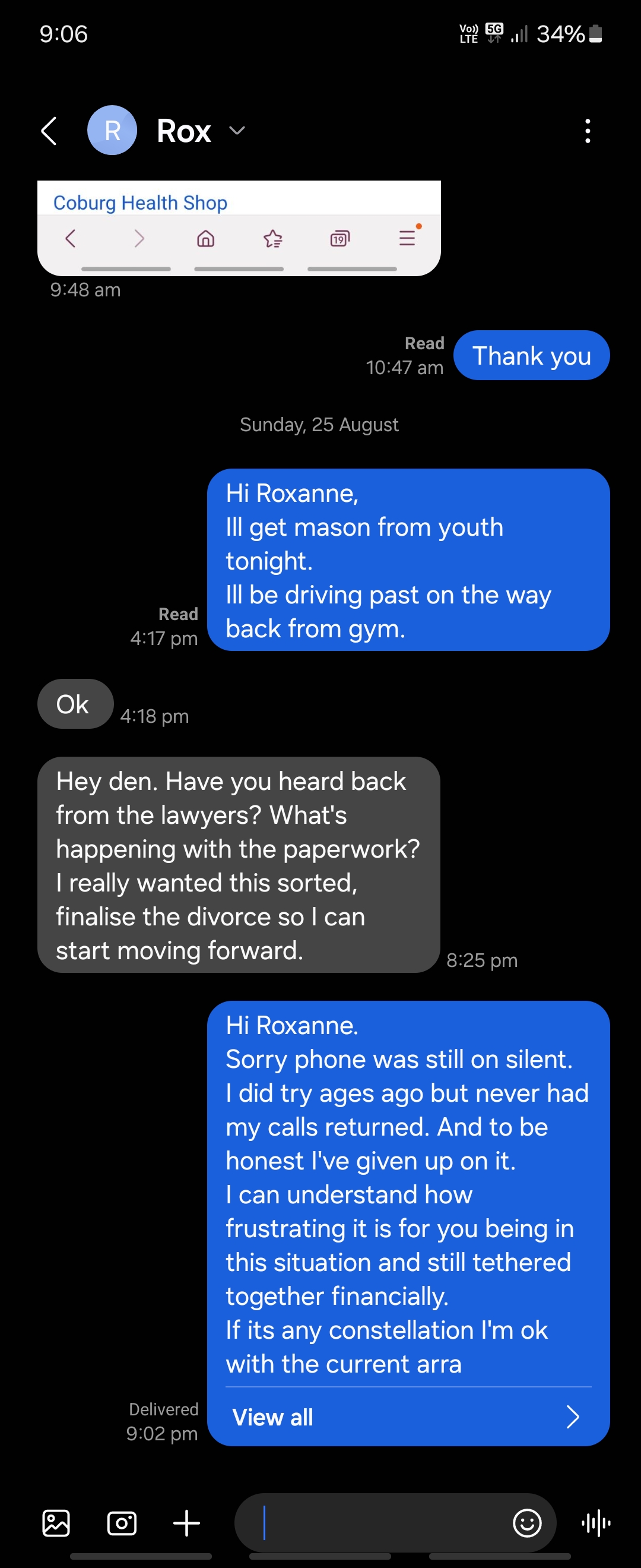Open Rox's contact avatar
Image resolution: width=641 pixels, height=1568 pixels.
(112, 131)
